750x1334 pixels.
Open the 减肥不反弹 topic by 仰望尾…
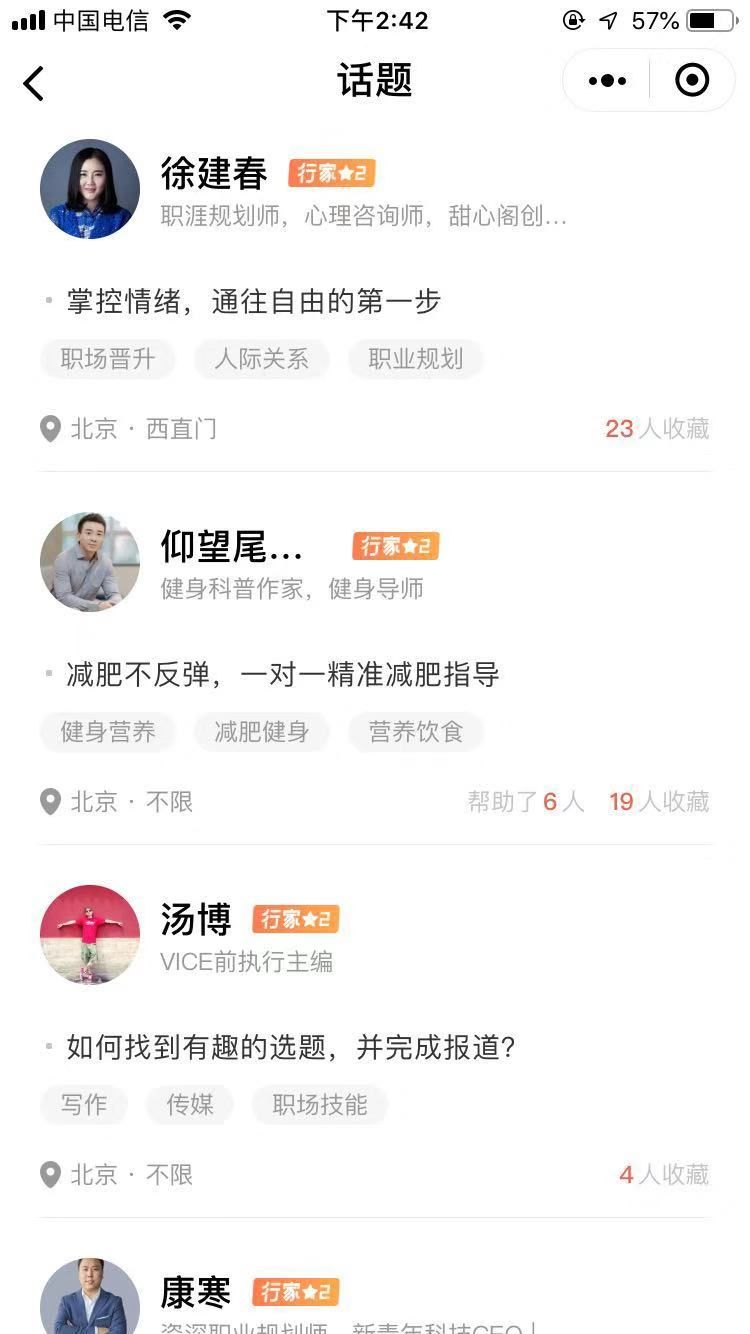pyautogui.click(x=283, y=675)
